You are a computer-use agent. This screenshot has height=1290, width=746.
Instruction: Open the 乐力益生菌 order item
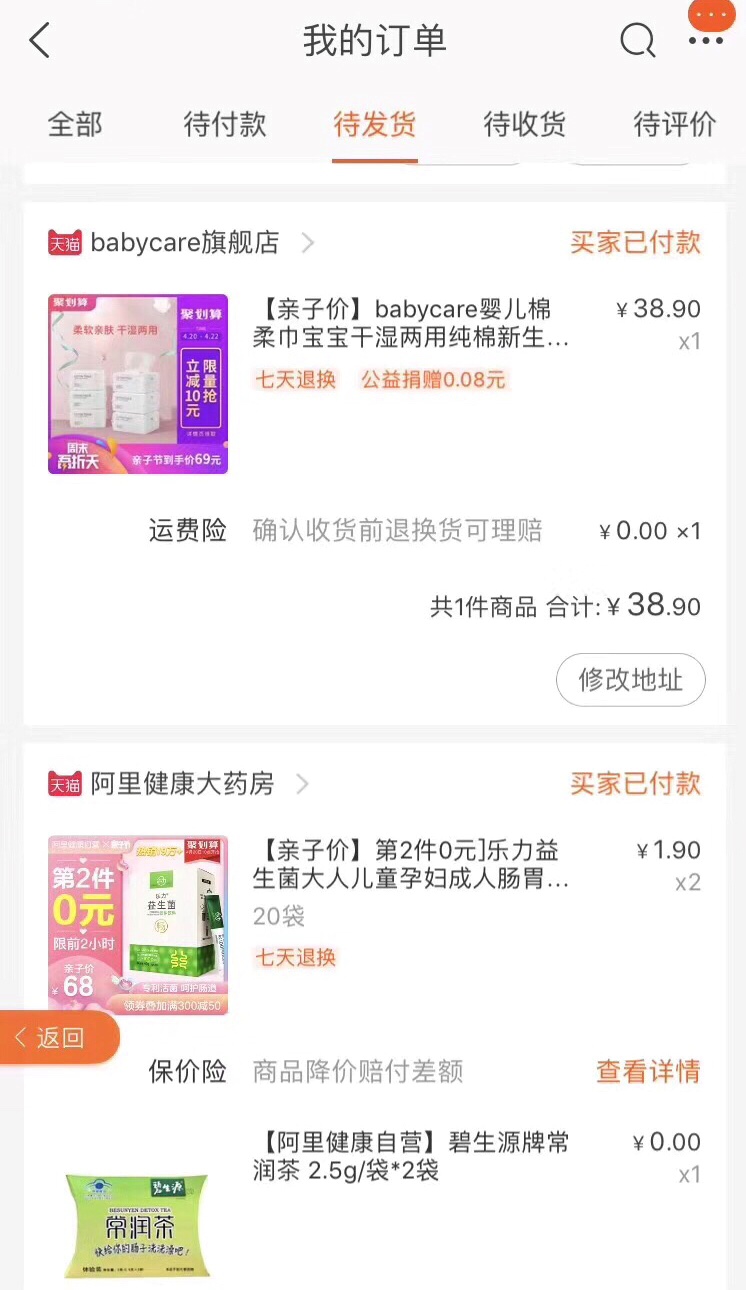pyautogui.click(x=410, y=865)
